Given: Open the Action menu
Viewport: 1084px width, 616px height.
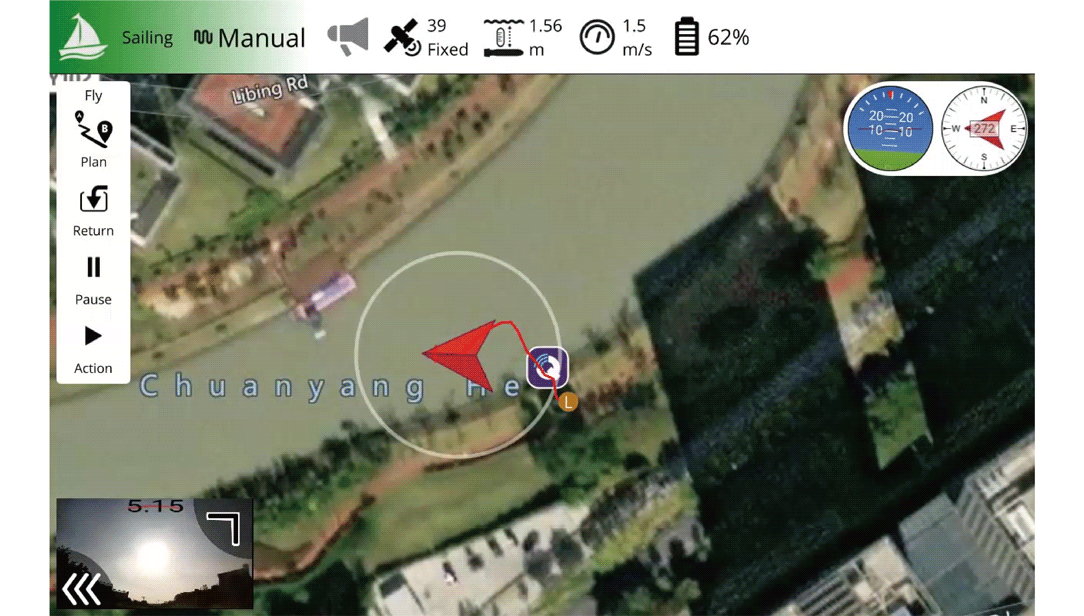Looking at the screenshot, I should (93, 347).
